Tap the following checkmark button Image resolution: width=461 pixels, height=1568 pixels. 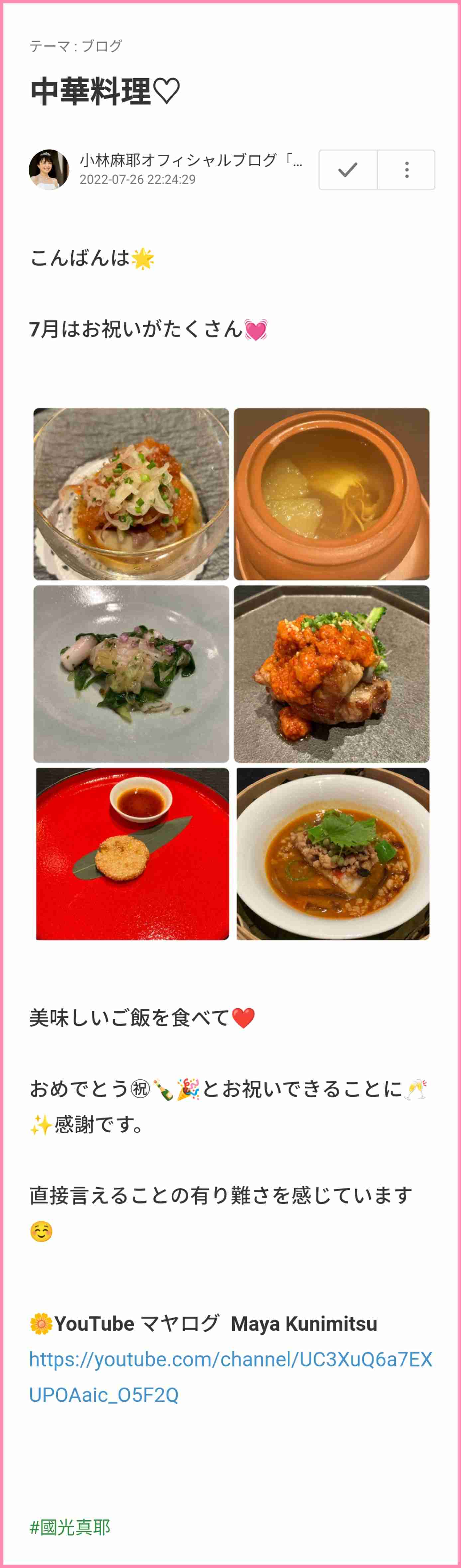348,170
